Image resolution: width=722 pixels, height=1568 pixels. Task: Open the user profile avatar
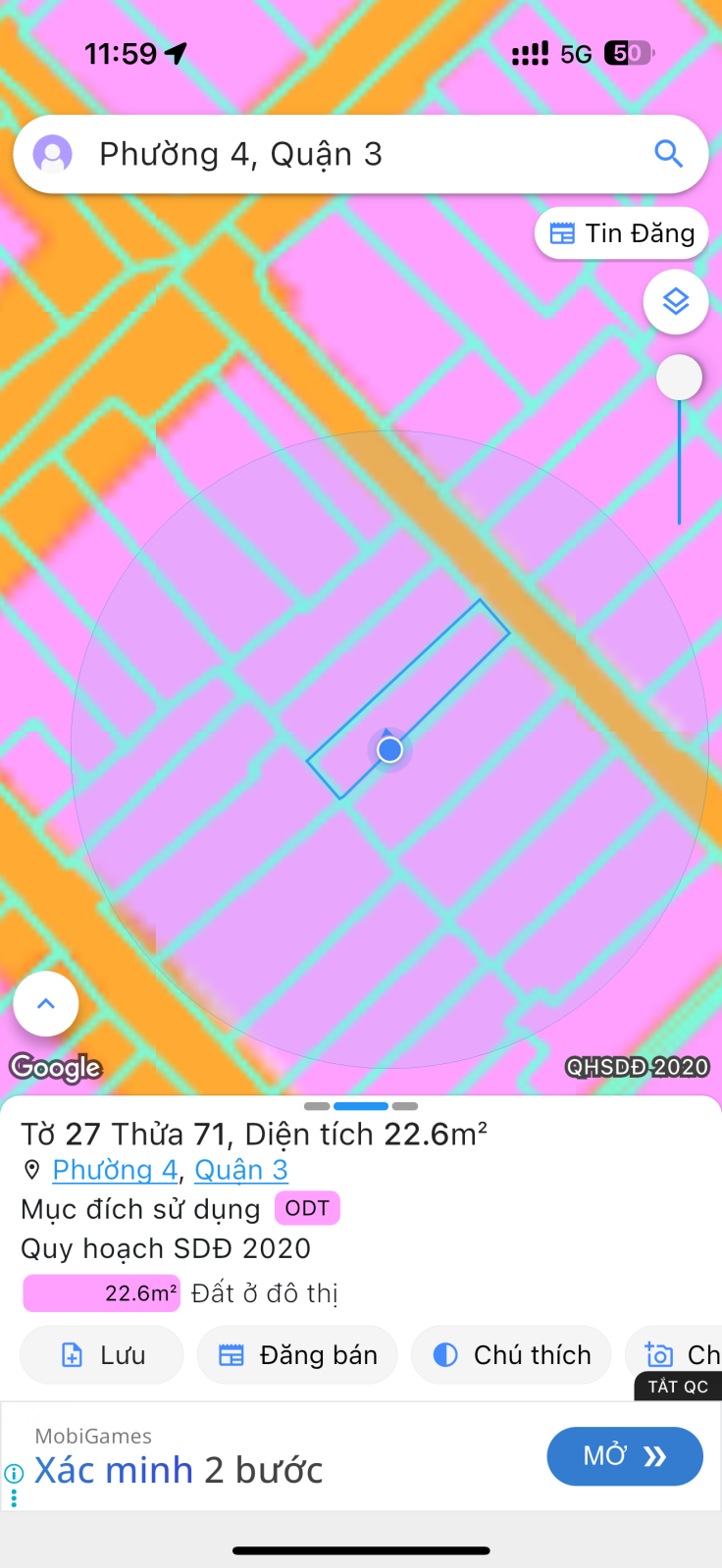coord(52,154)
